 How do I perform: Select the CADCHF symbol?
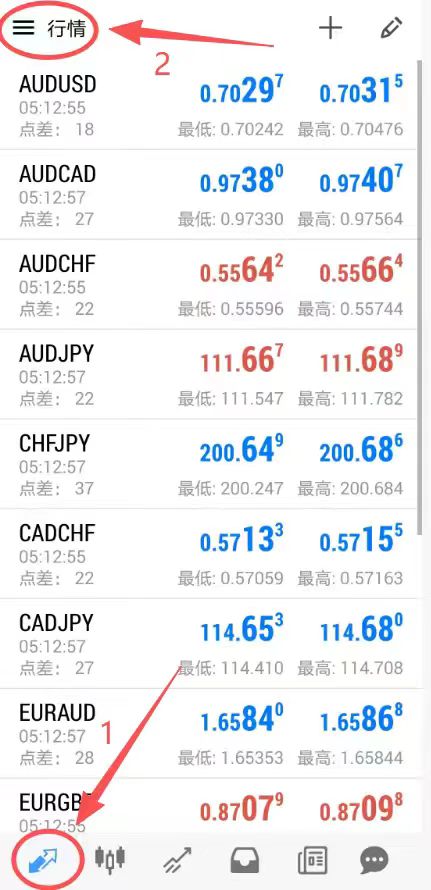pyautogui.click(x=208, y=553)
